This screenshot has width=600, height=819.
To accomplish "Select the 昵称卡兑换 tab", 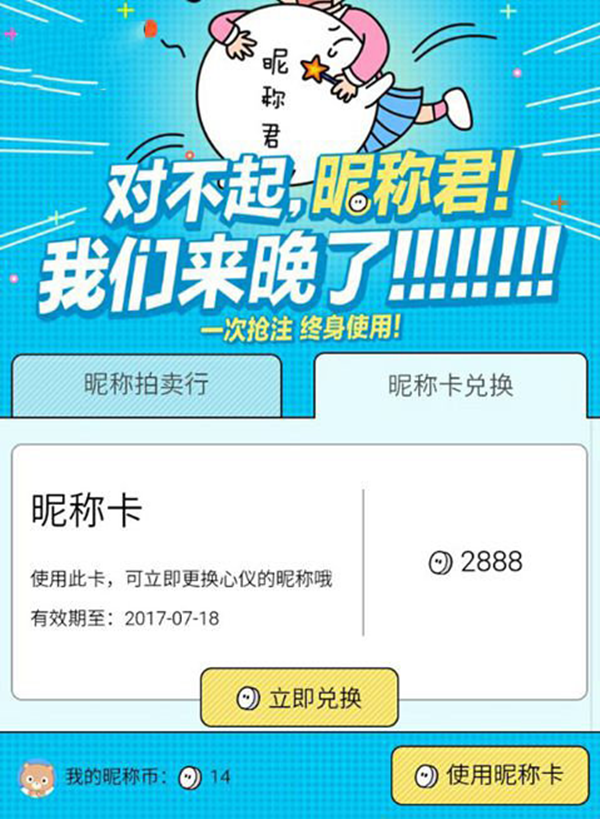I will pos(450,386).
